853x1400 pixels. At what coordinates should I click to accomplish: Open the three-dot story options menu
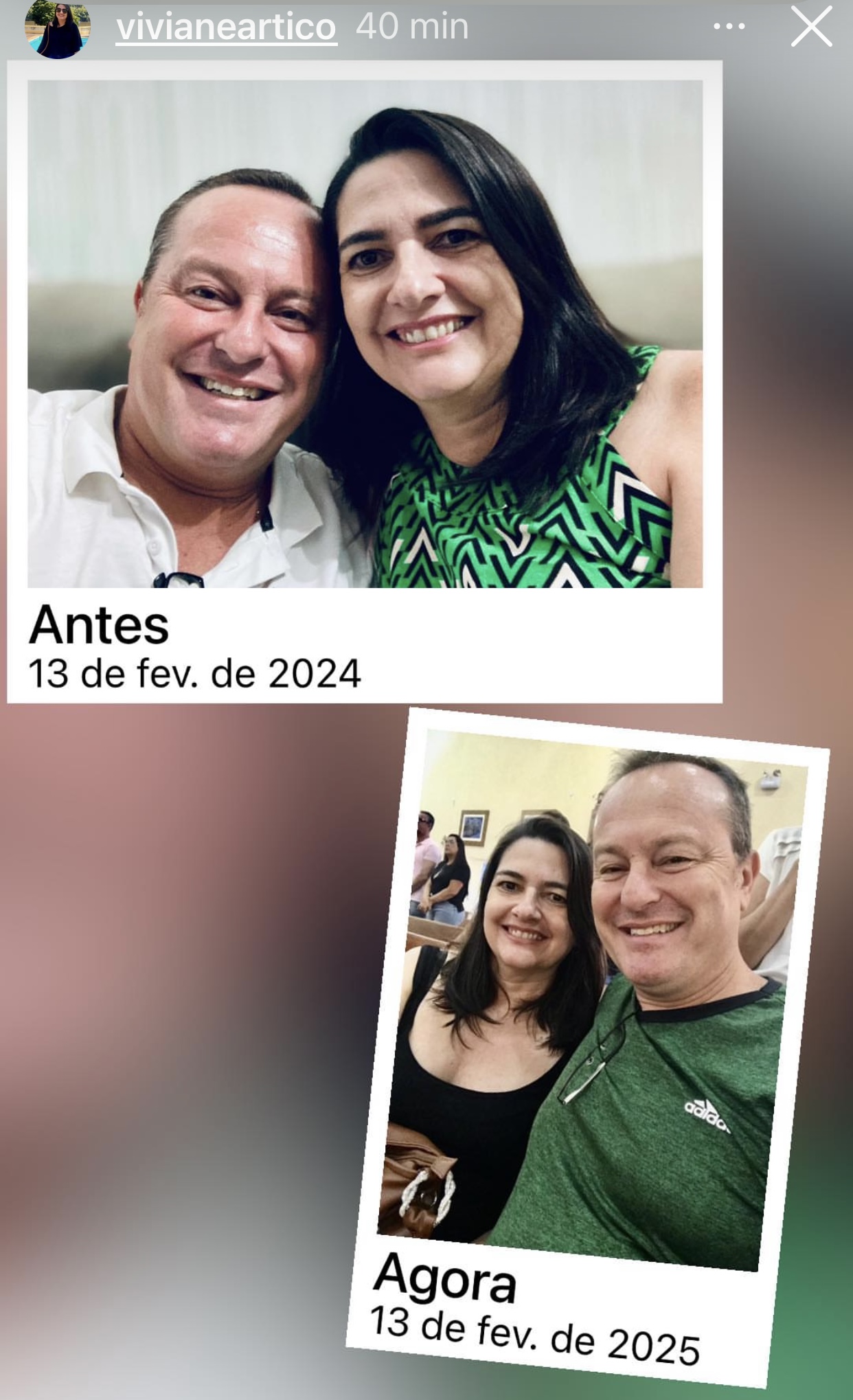729,27
